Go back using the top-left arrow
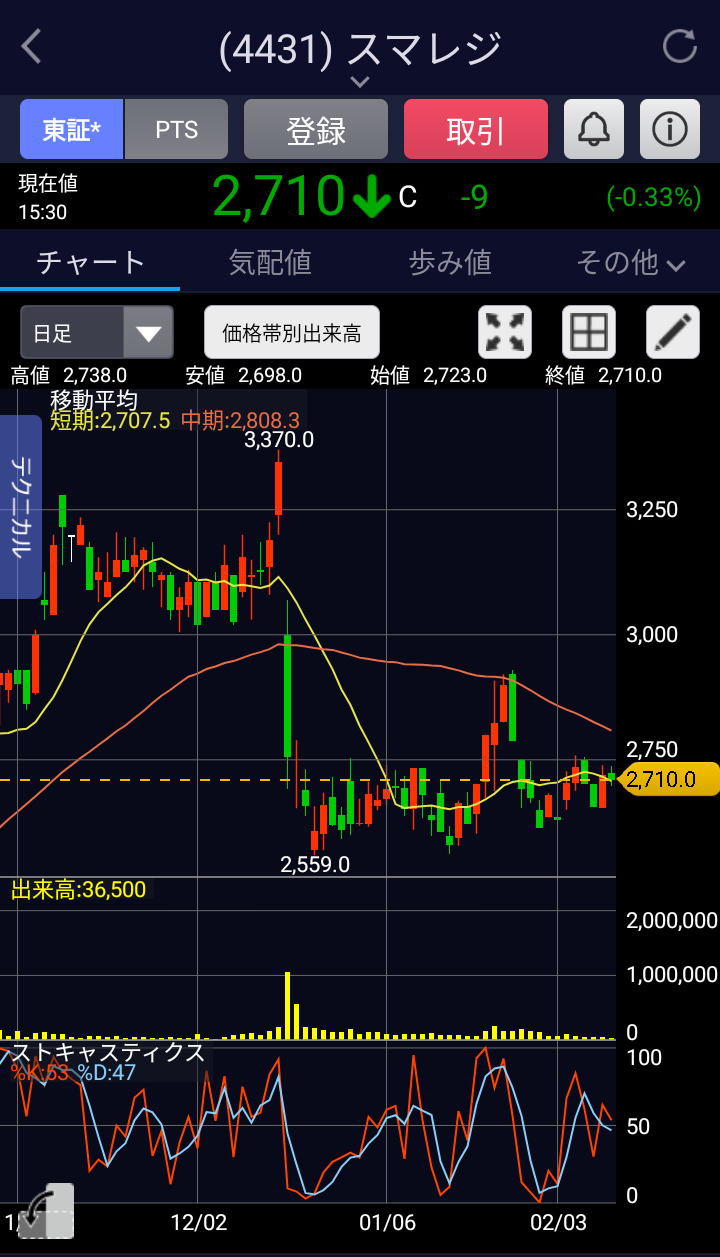Screen dimensions: 720x1257 [x=32, y=47]
